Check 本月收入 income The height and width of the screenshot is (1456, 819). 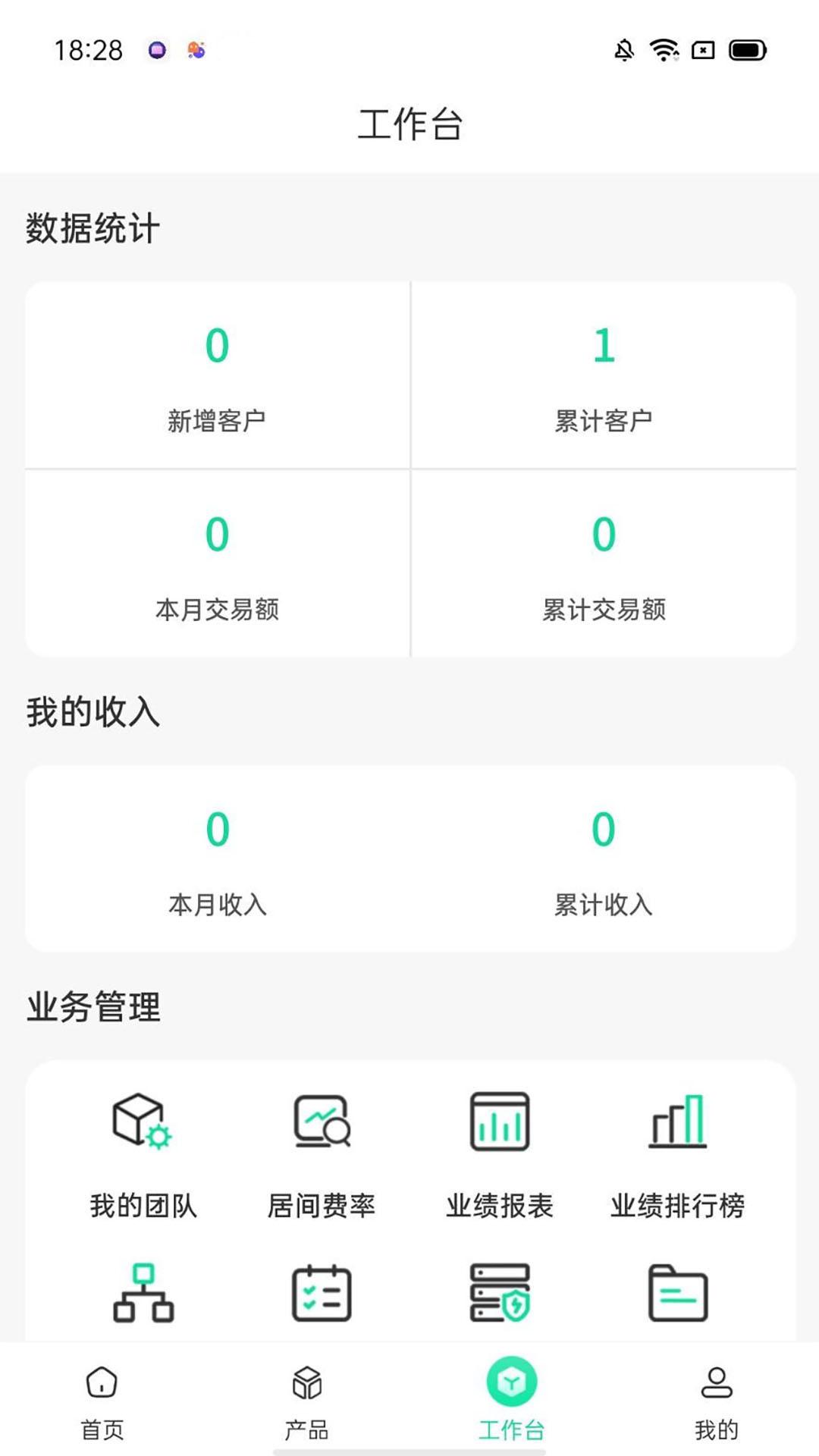tap(218, 860)
